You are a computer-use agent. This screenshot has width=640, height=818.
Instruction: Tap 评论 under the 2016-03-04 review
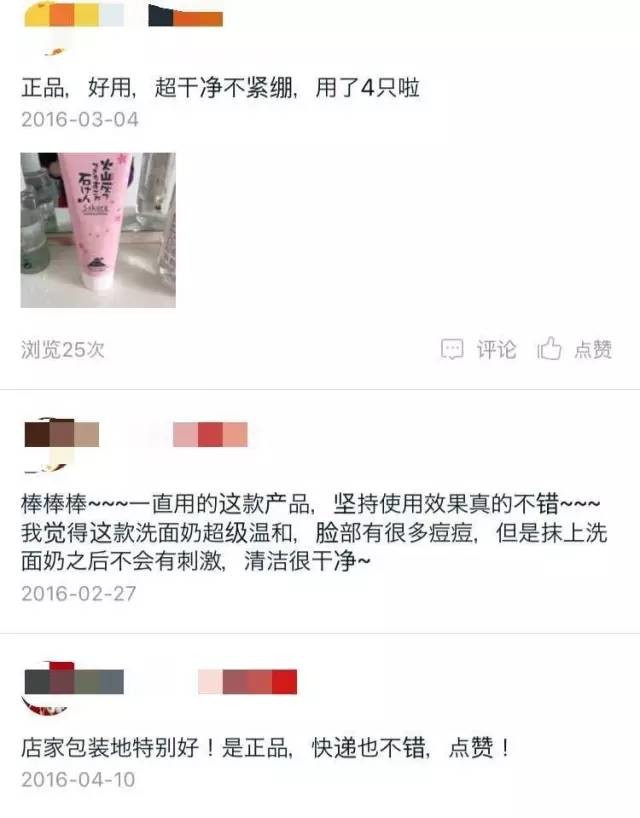[480, 349]
